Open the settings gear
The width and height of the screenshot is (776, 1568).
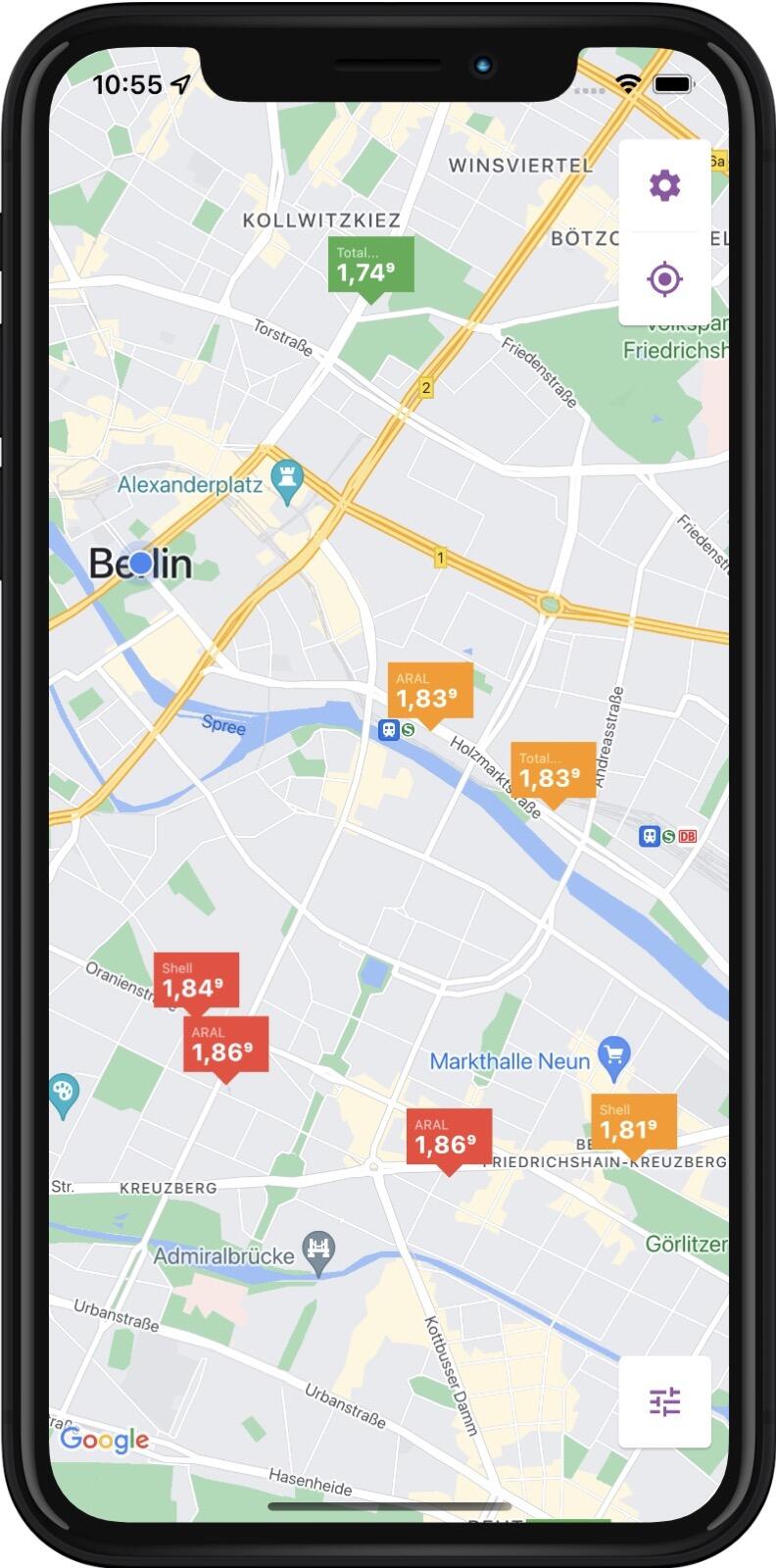pyautogui.click(x=664, y=185)
